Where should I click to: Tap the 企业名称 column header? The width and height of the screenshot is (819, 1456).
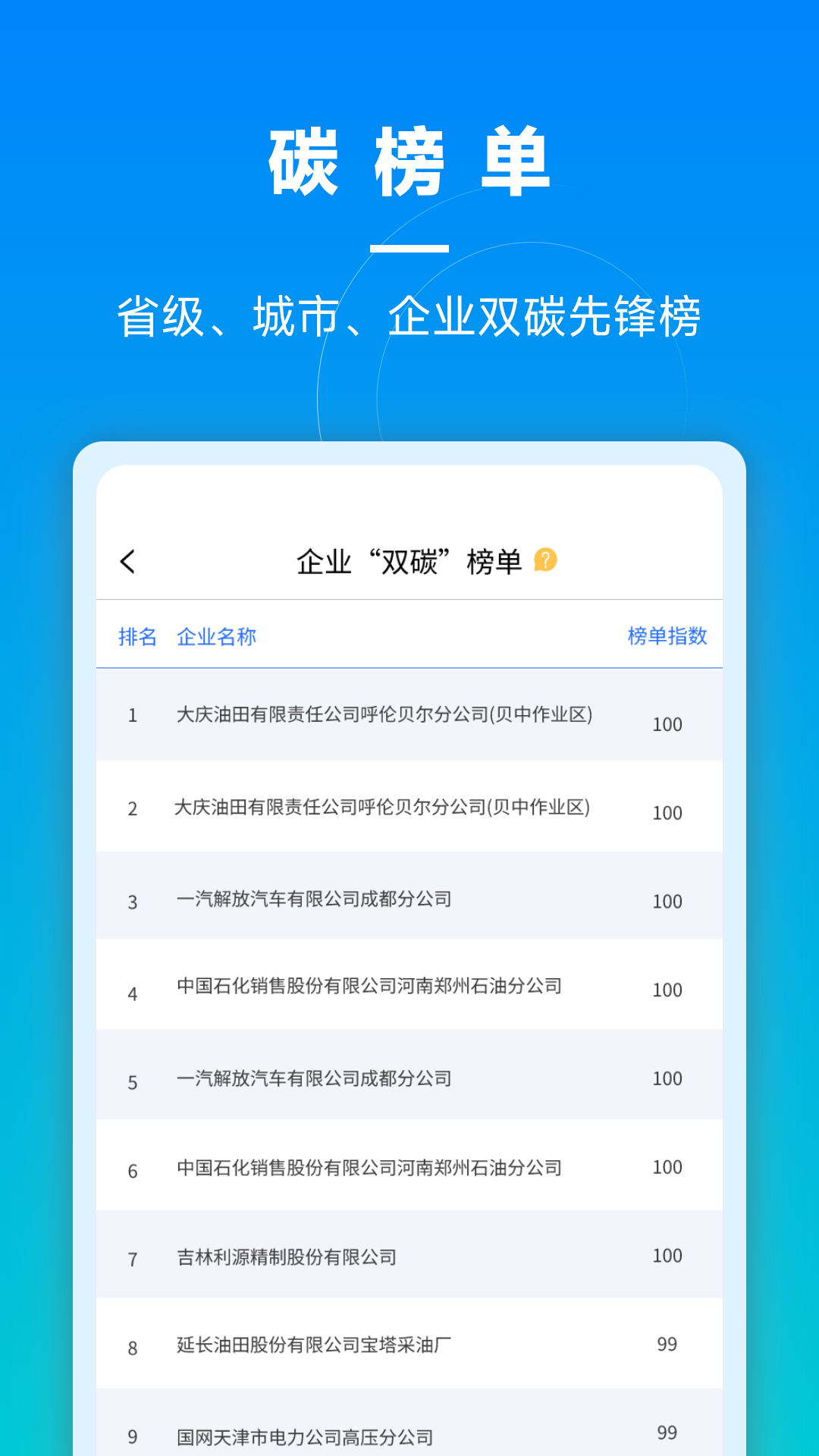point(217,637)
